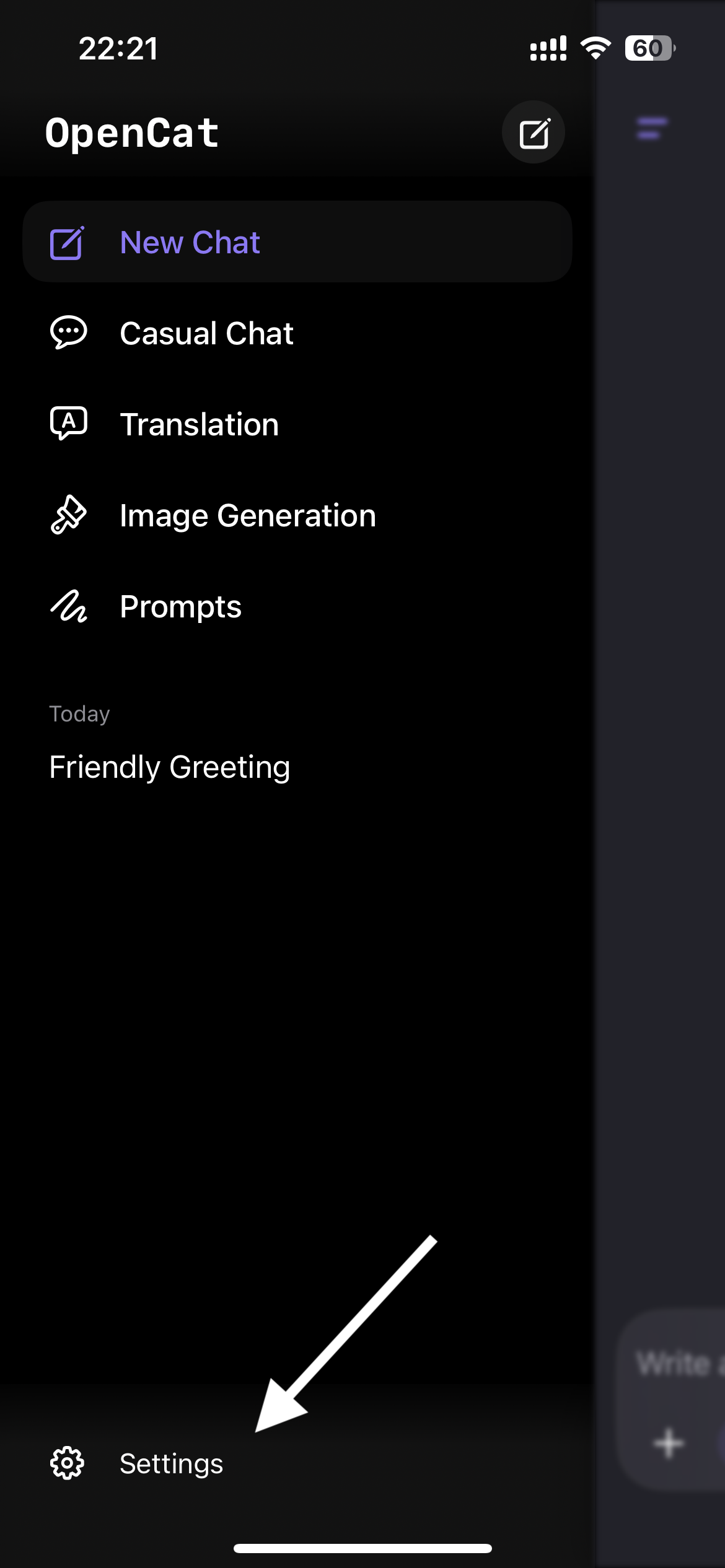Viewport: 725px width, 1568px height.
Task: Open the Prompts menu entry
Action: click(x=180, y=606)
